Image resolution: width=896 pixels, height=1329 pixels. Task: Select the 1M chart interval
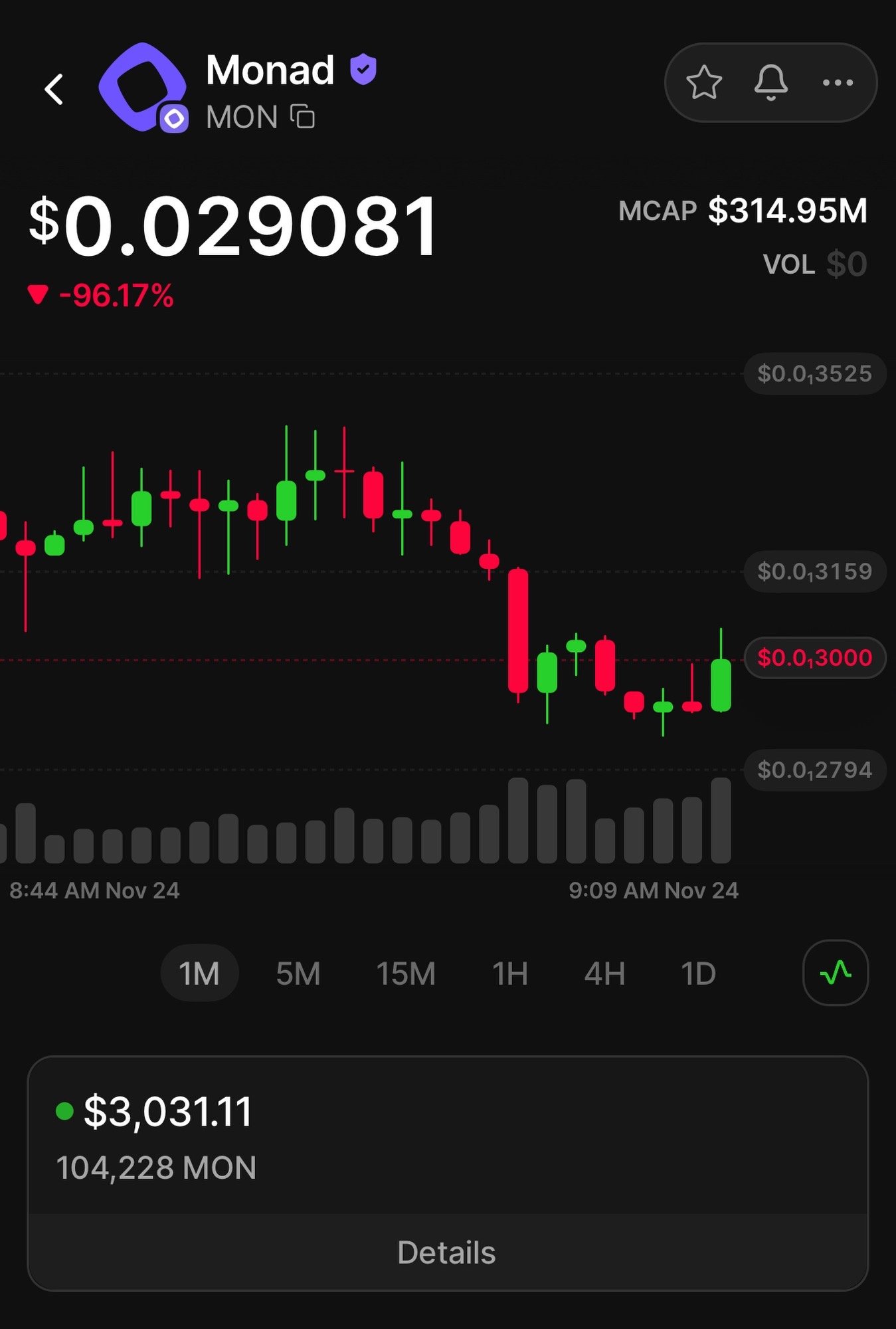point(199,973)
